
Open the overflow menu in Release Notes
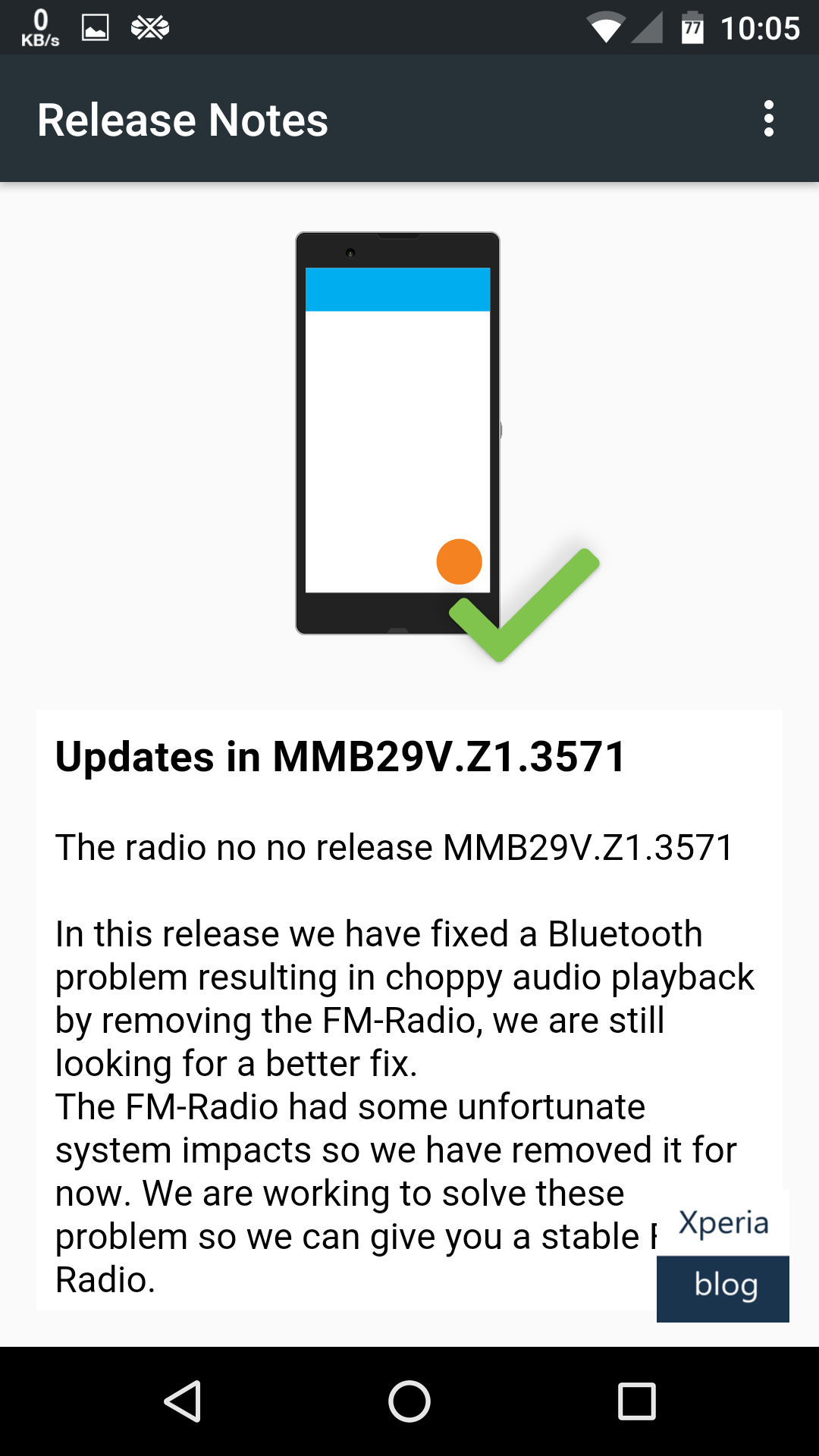click(x=769, y=119)
